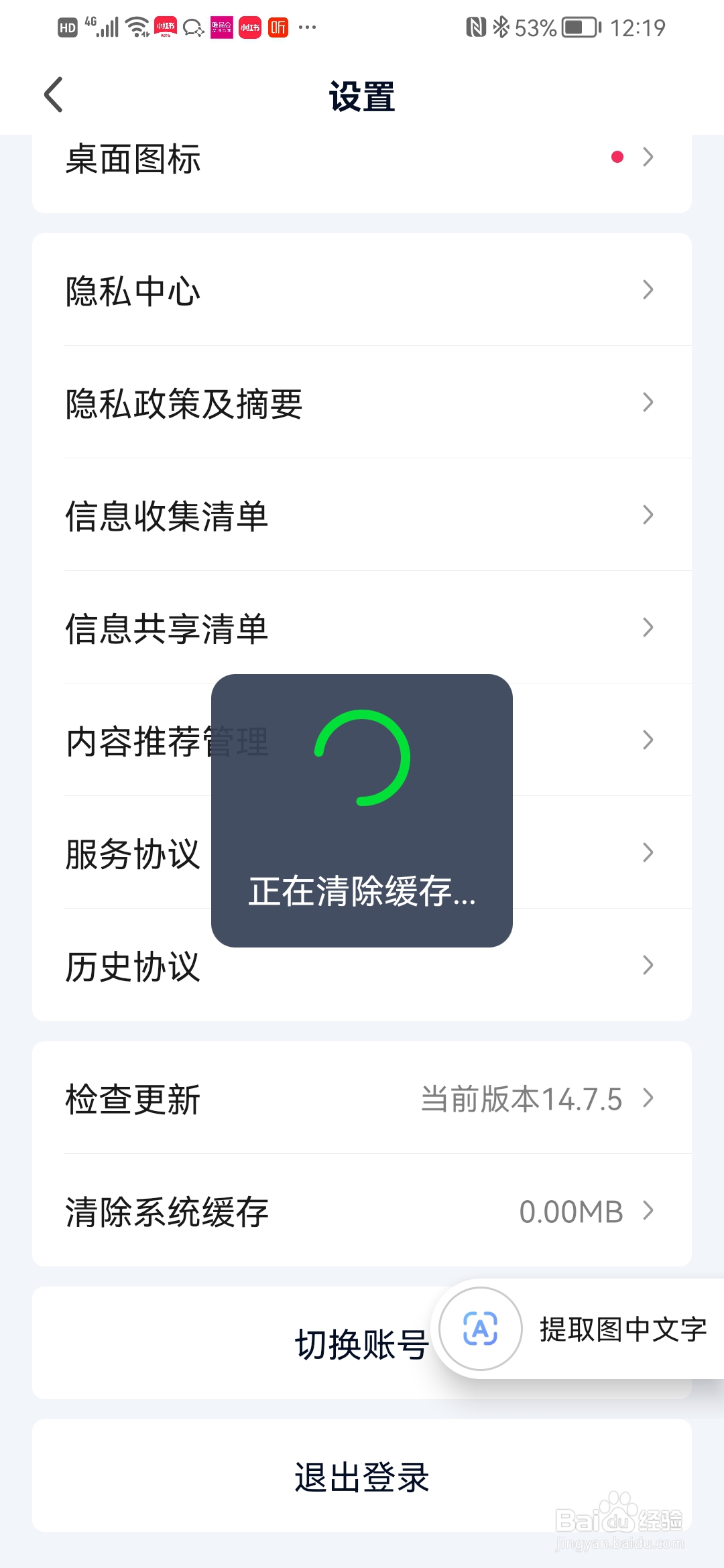Image resolution: width=724 pixels, height=1568 pixels.
Task: Navigate back using the back arrow
Action: coord(54,94)
